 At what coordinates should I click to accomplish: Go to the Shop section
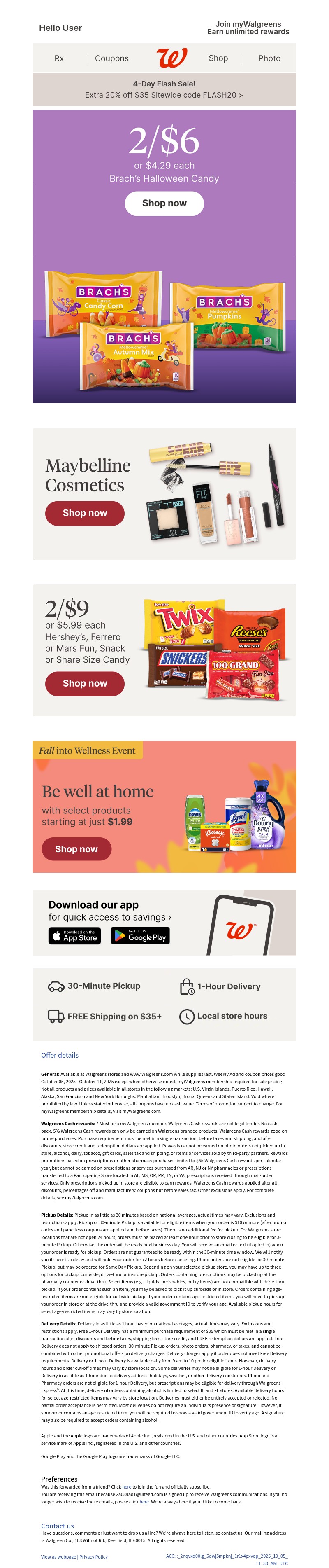pos(218,58)
